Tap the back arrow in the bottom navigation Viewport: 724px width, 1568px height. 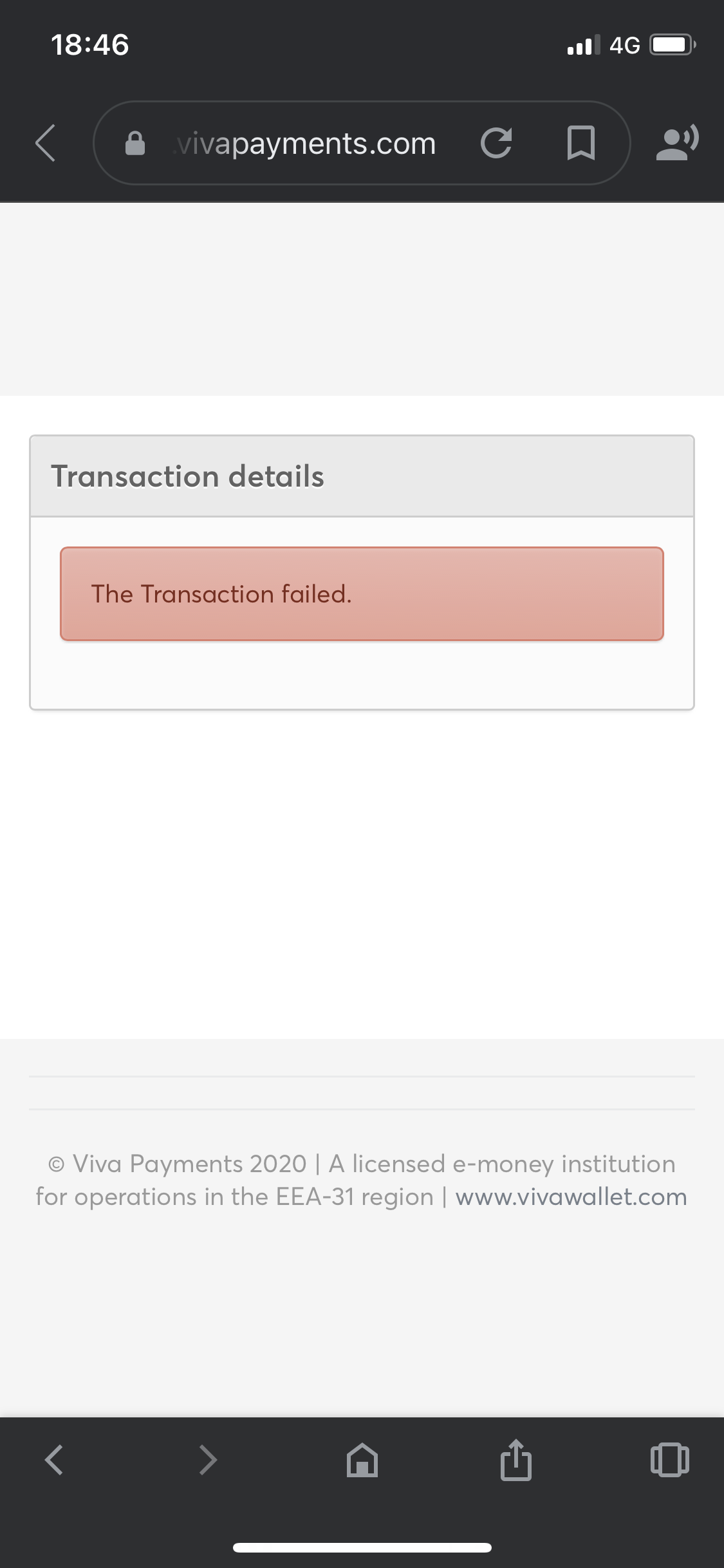53,1460
